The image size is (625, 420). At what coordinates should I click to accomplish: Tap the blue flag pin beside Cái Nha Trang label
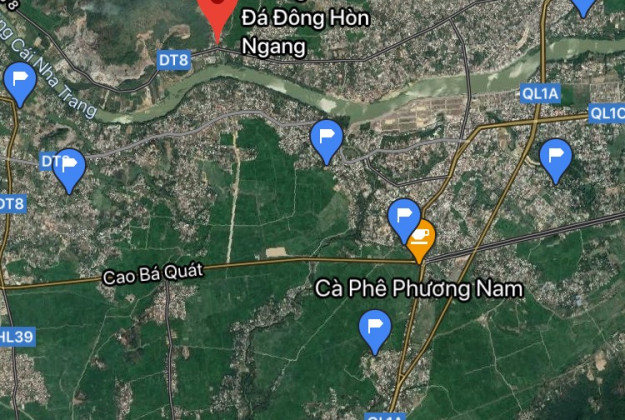click(x=20, y=80)
